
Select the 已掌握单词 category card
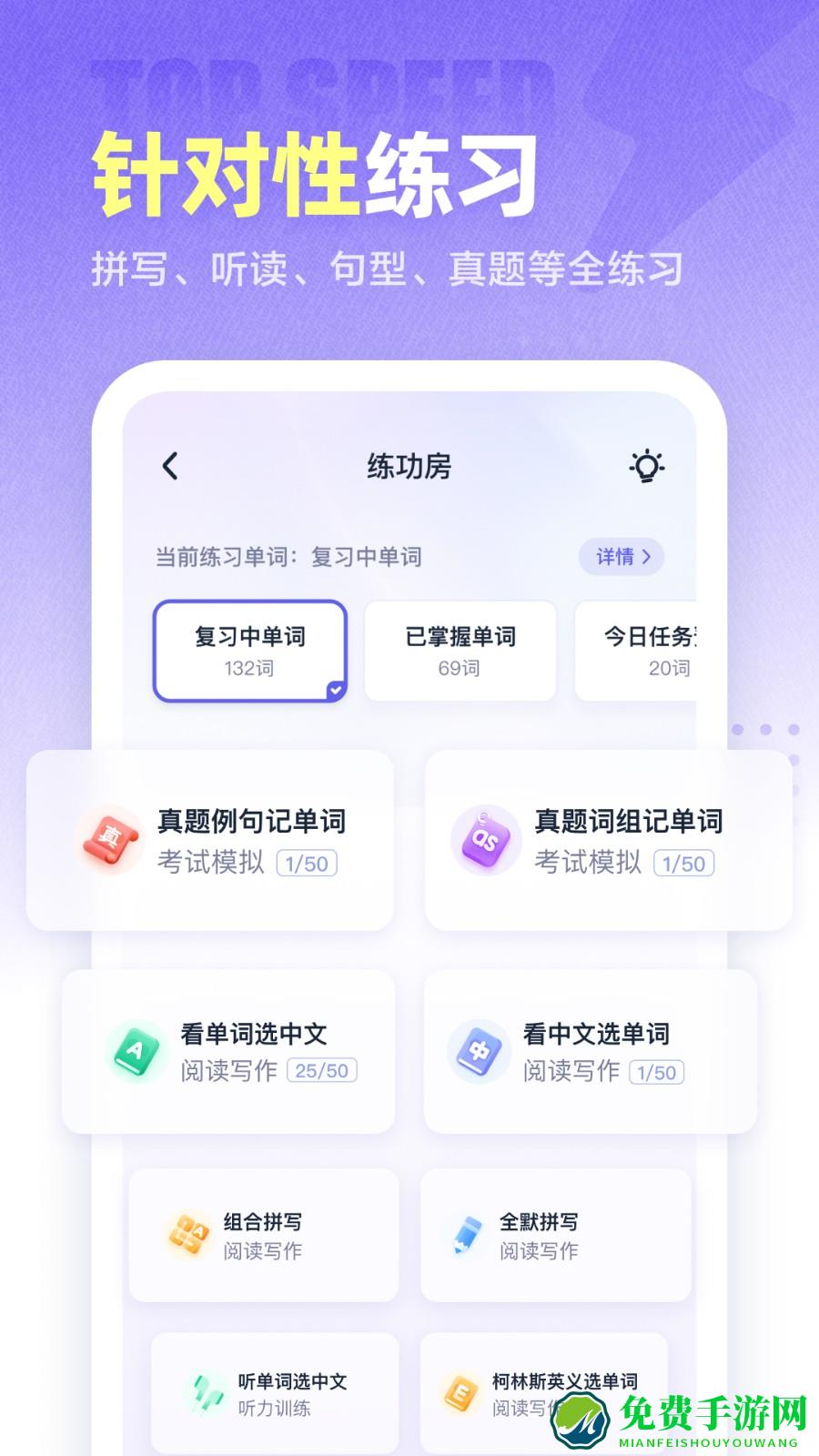click(x=460, y=651)
